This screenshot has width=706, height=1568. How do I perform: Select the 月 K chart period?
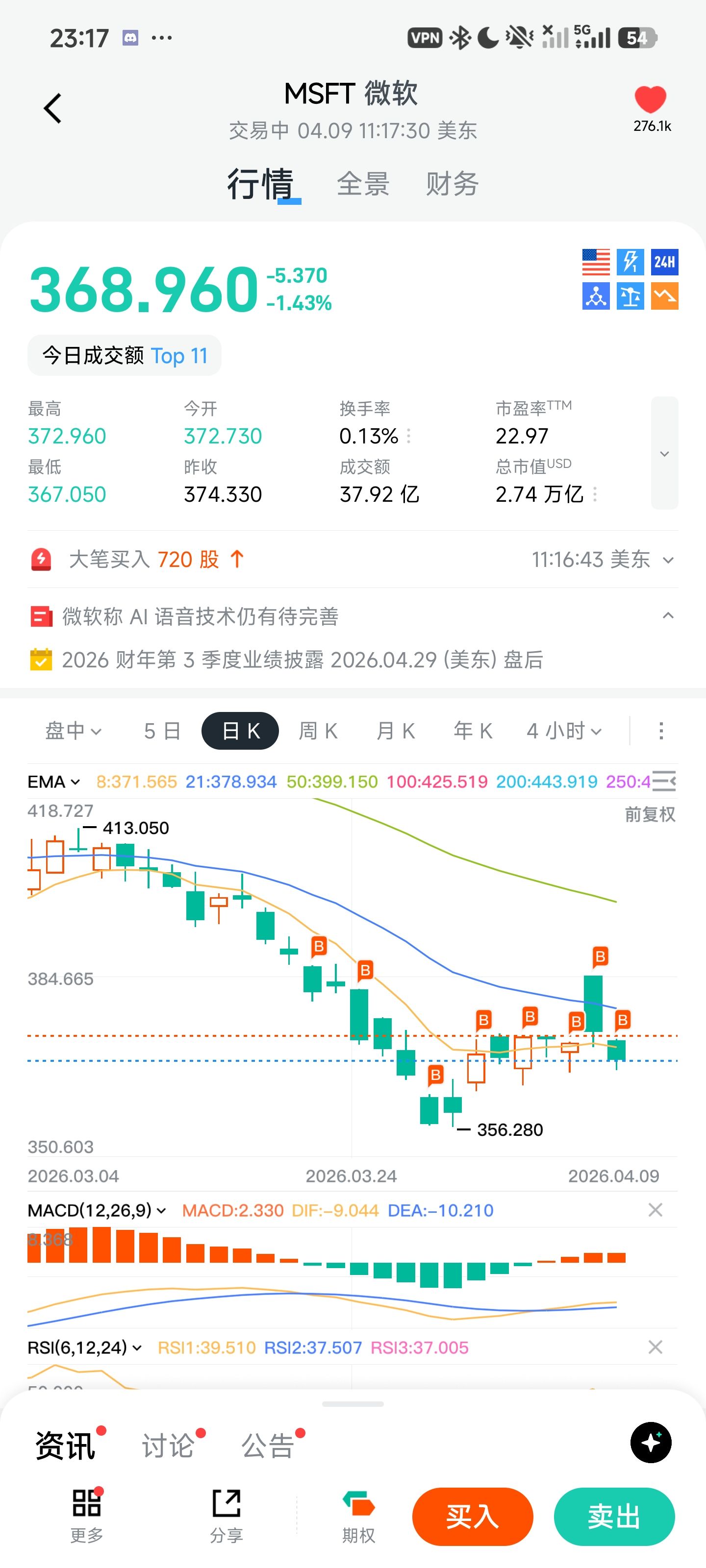coord(395,731)
